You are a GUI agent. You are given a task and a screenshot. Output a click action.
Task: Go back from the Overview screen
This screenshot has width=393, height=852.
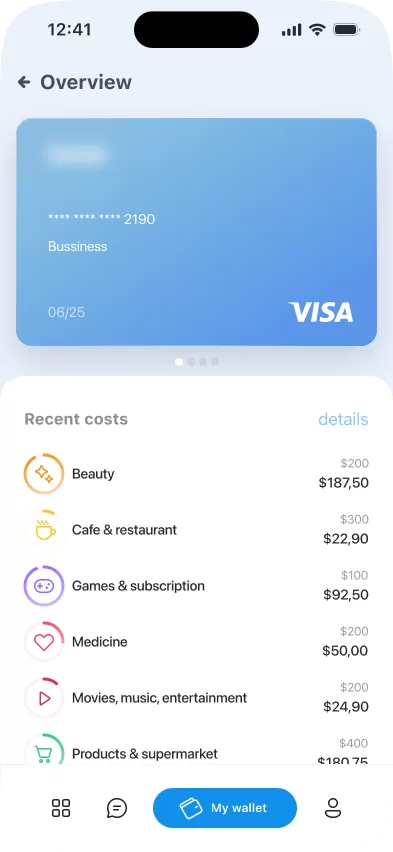click(24, 82)
